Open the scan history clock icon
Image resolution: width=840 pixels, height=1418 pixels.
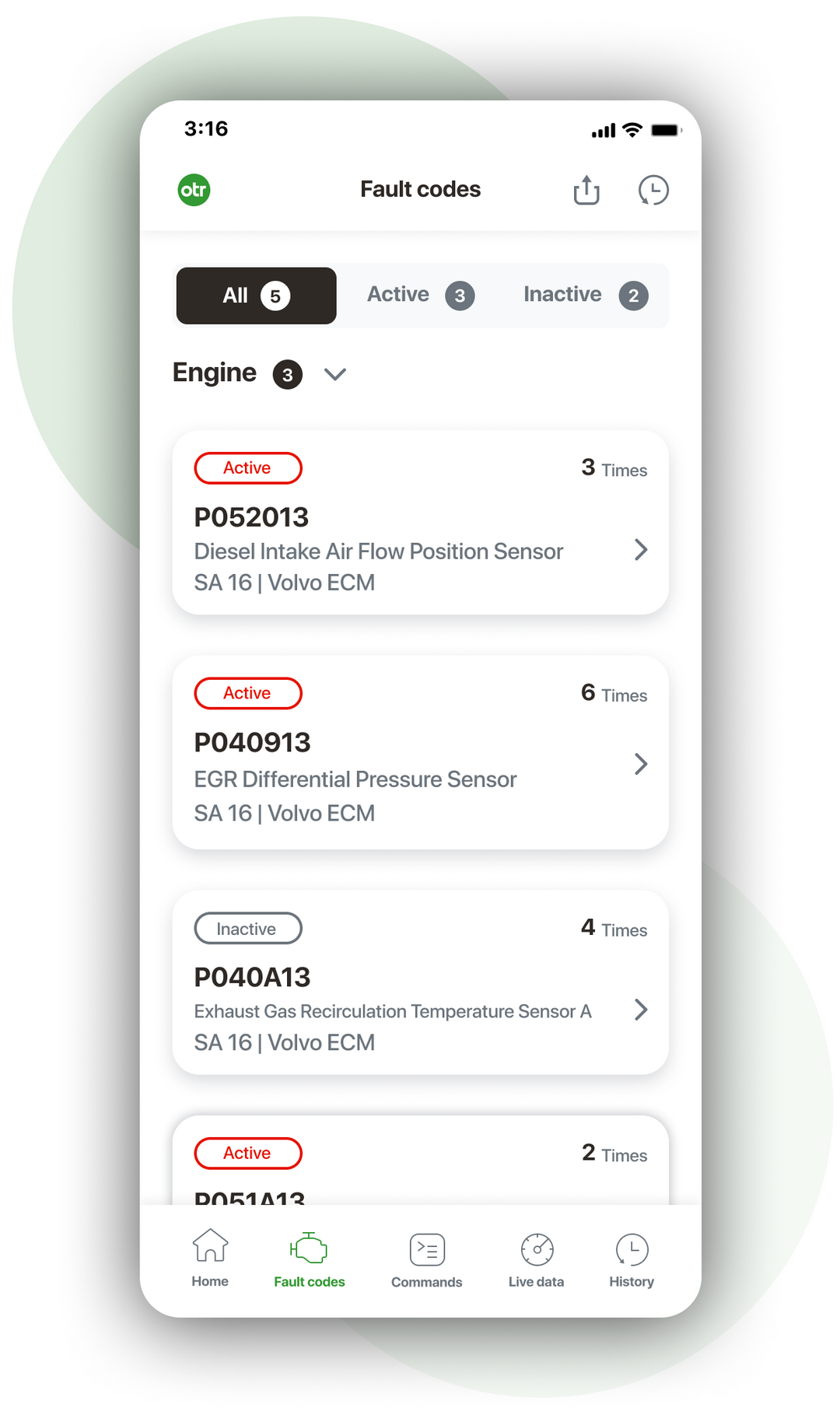point(653,190)
